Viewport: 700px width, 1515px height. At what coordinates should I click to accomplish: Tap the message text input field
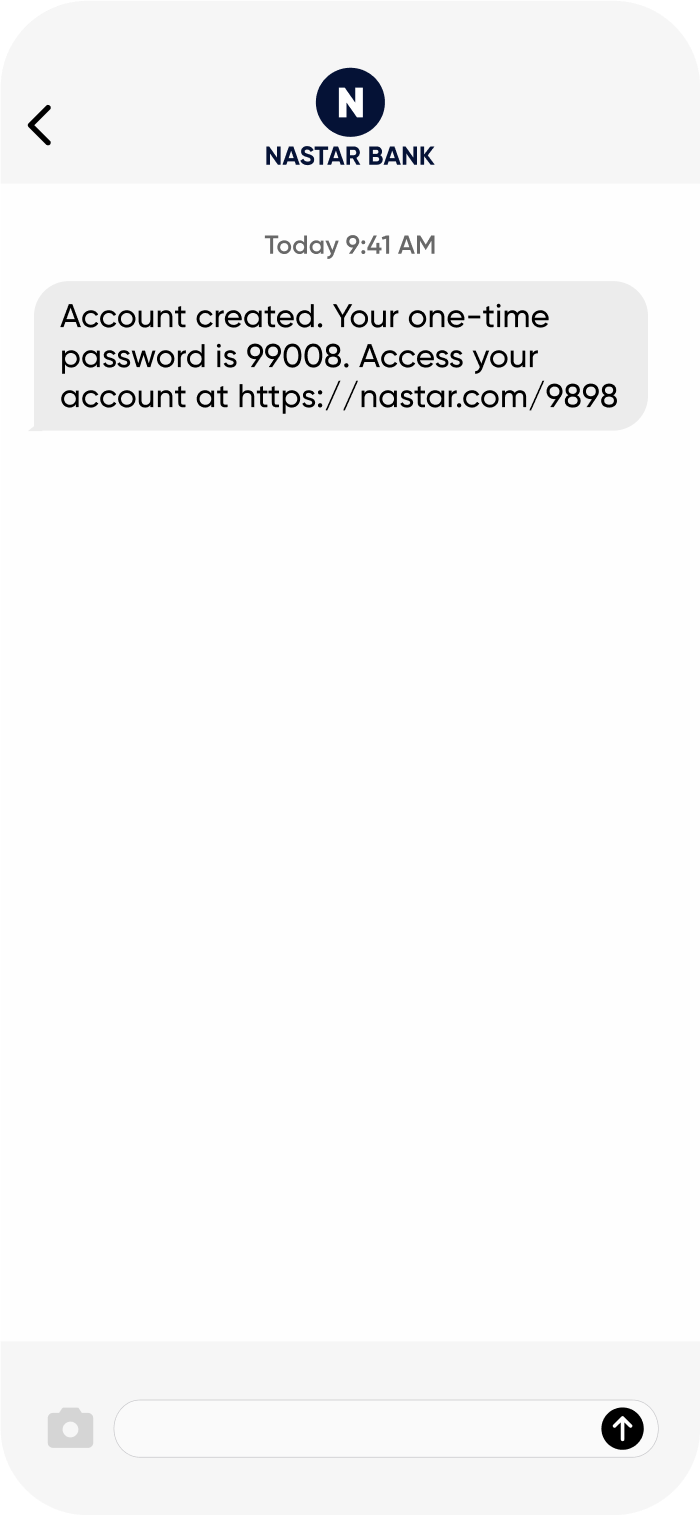tap(355, 1428)
